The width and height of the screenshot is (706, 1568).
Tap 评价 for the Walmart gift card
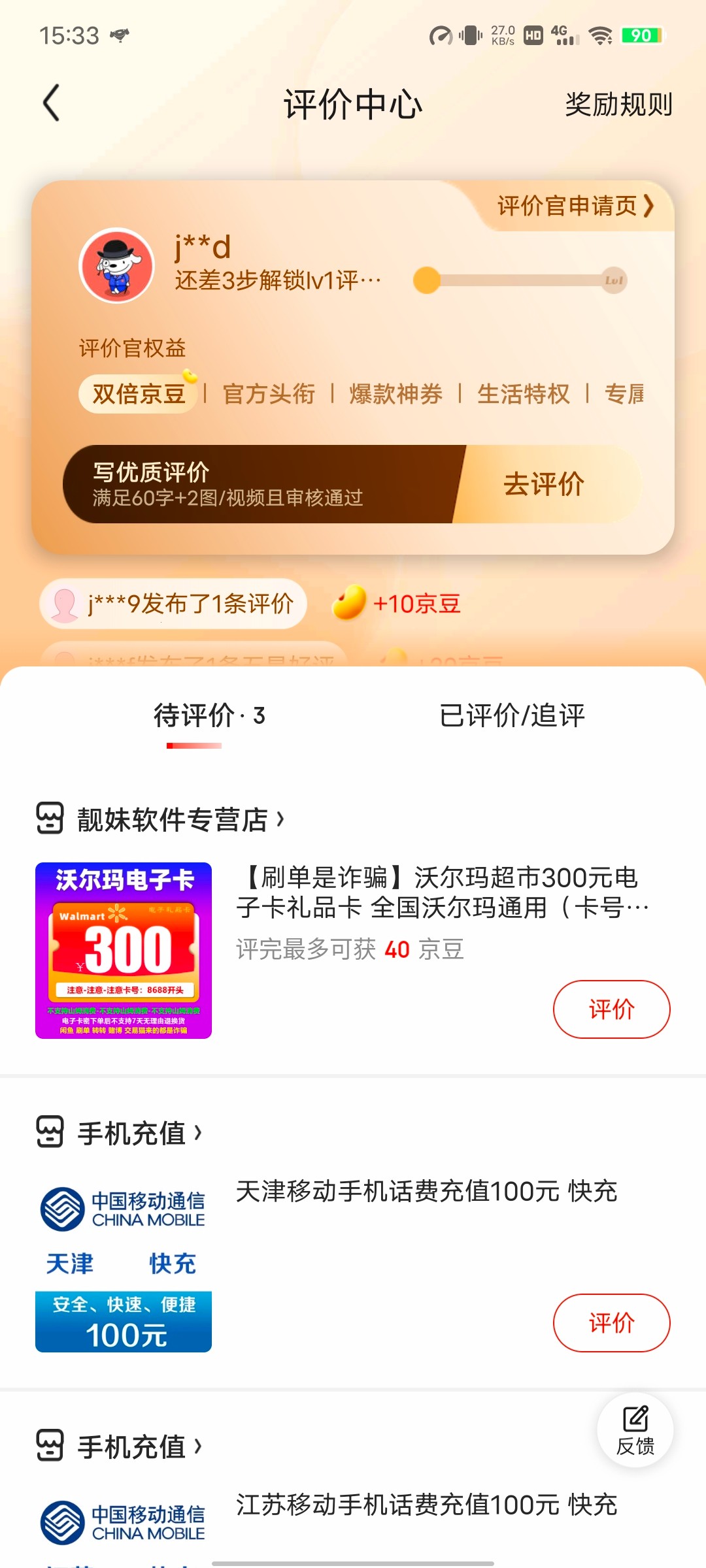pos(612,1009)
